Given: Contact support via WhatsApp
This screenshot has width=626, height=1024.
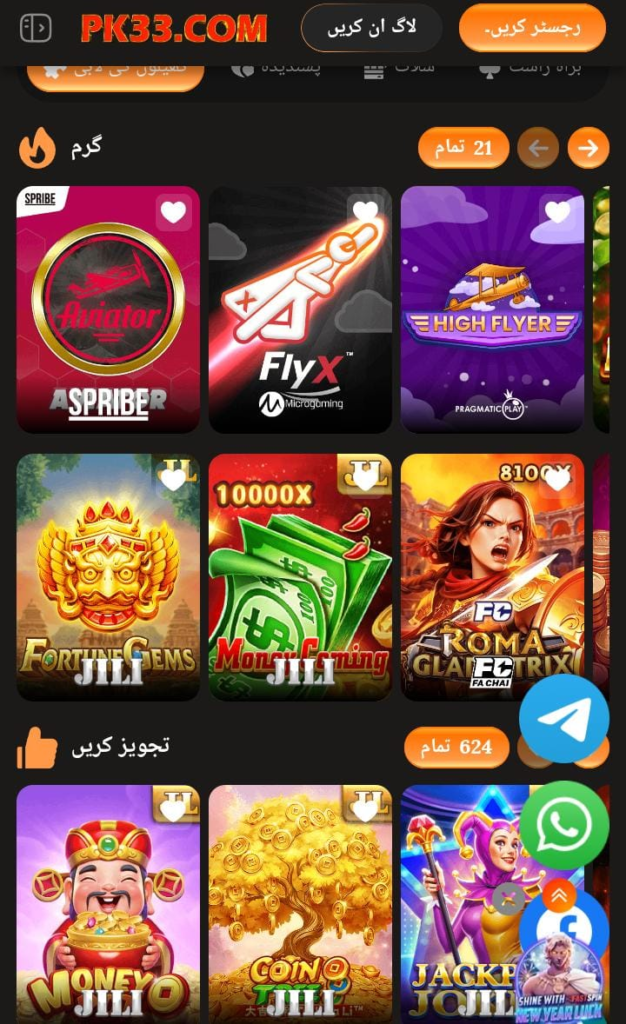Looking at the screenshot, I should pyautogui.click(x=564, y=825).
